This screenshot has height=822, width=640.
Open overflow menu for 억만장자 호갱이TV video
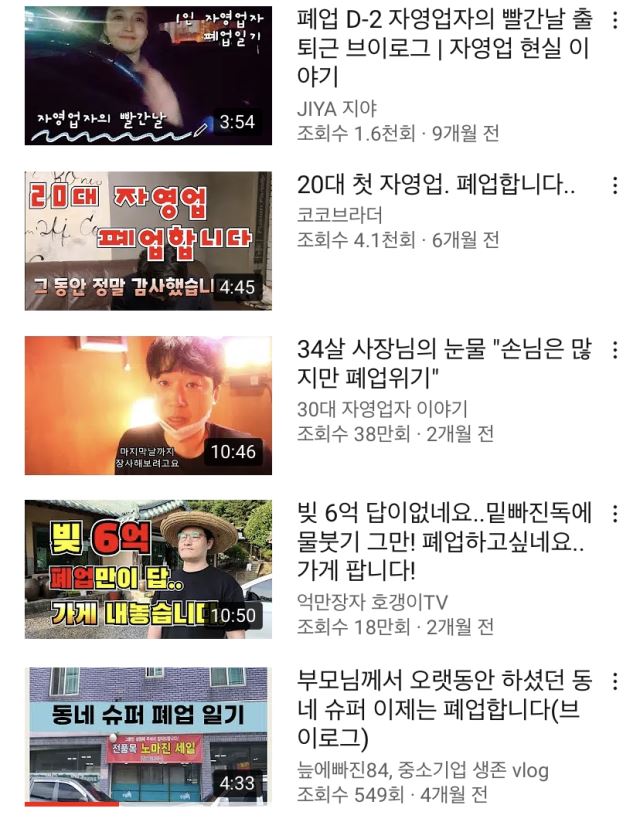point(615,516)
